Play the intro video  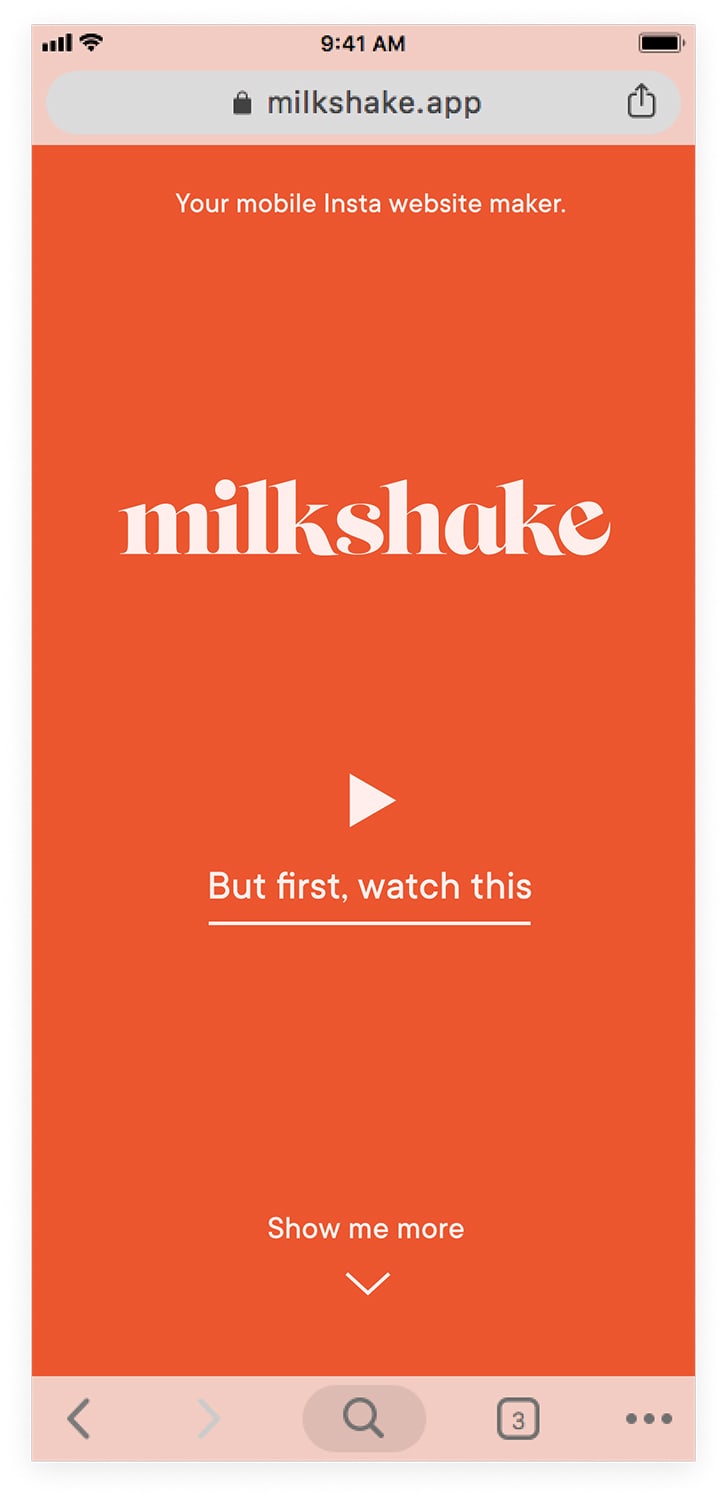[x=371, y=800]
